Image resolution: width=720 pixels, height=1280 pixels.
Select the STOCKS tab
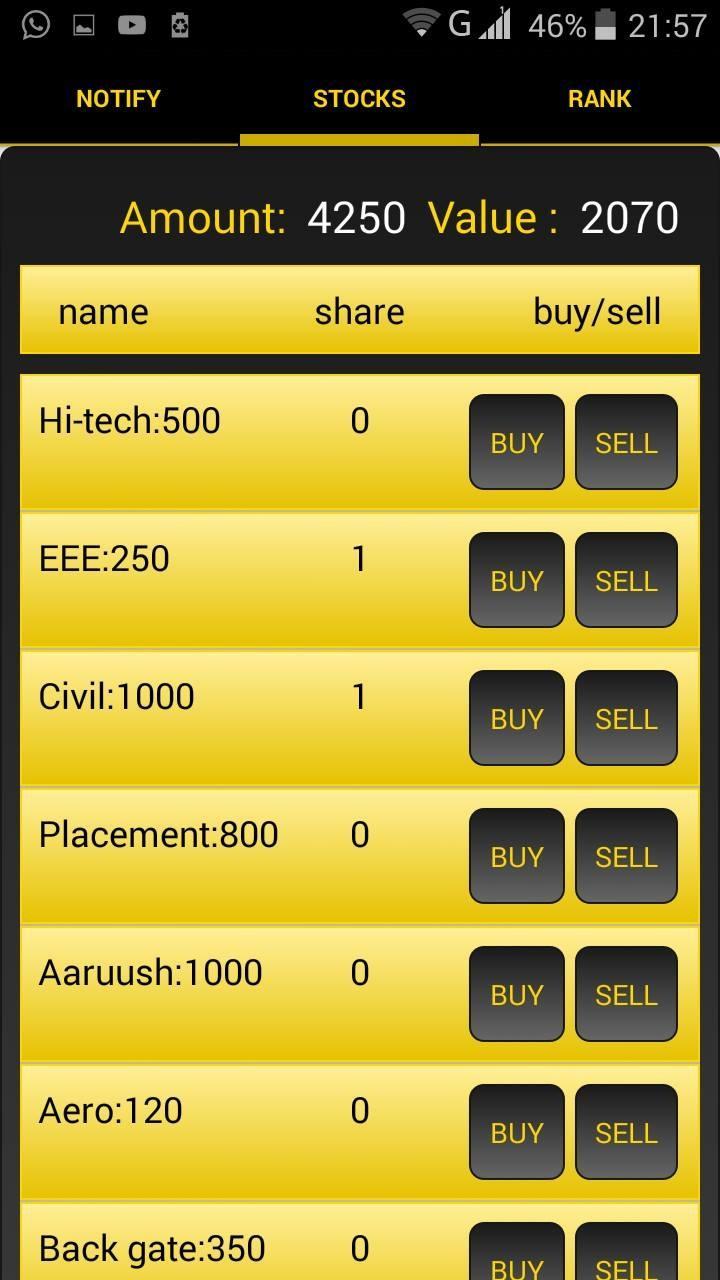tap(359, 98)
